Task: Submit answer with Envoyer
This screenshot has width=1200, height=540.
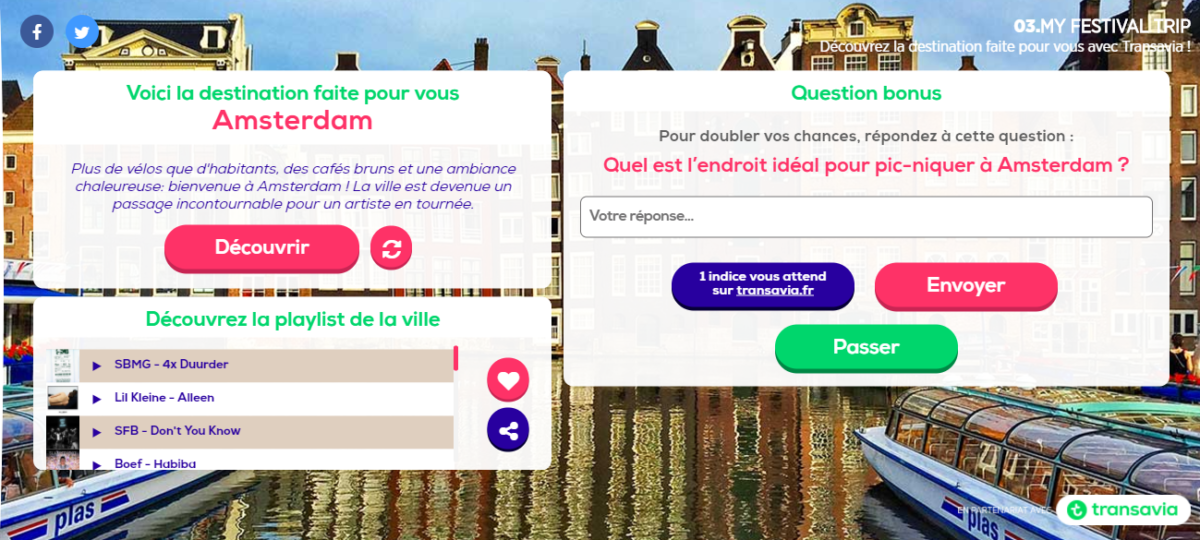Action: (965, 285)
